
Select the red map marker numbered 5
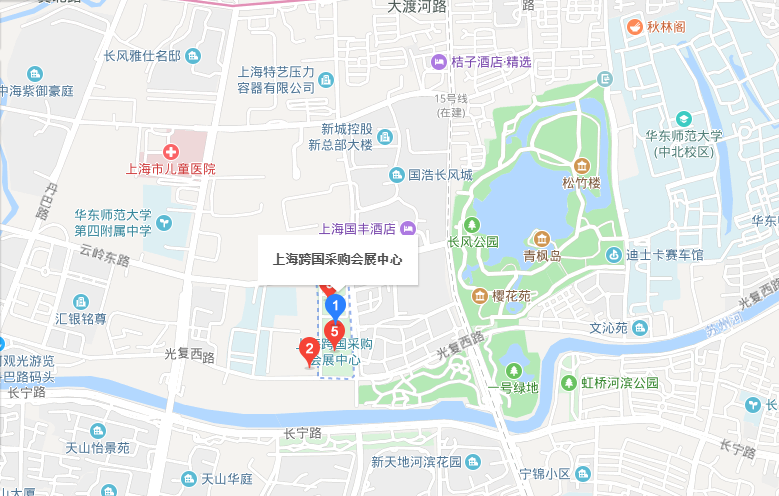click(x=335, y=332)
